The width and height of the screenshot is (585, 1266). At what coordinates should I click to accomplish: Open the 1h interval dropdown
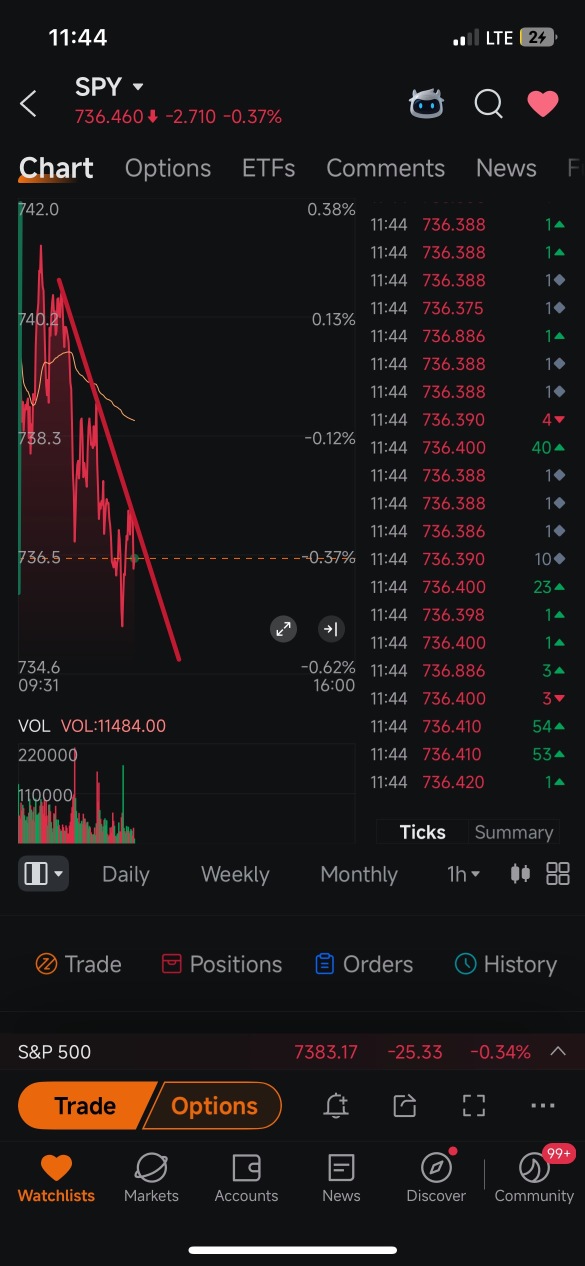pyautogui.click(x=463, y=874)
